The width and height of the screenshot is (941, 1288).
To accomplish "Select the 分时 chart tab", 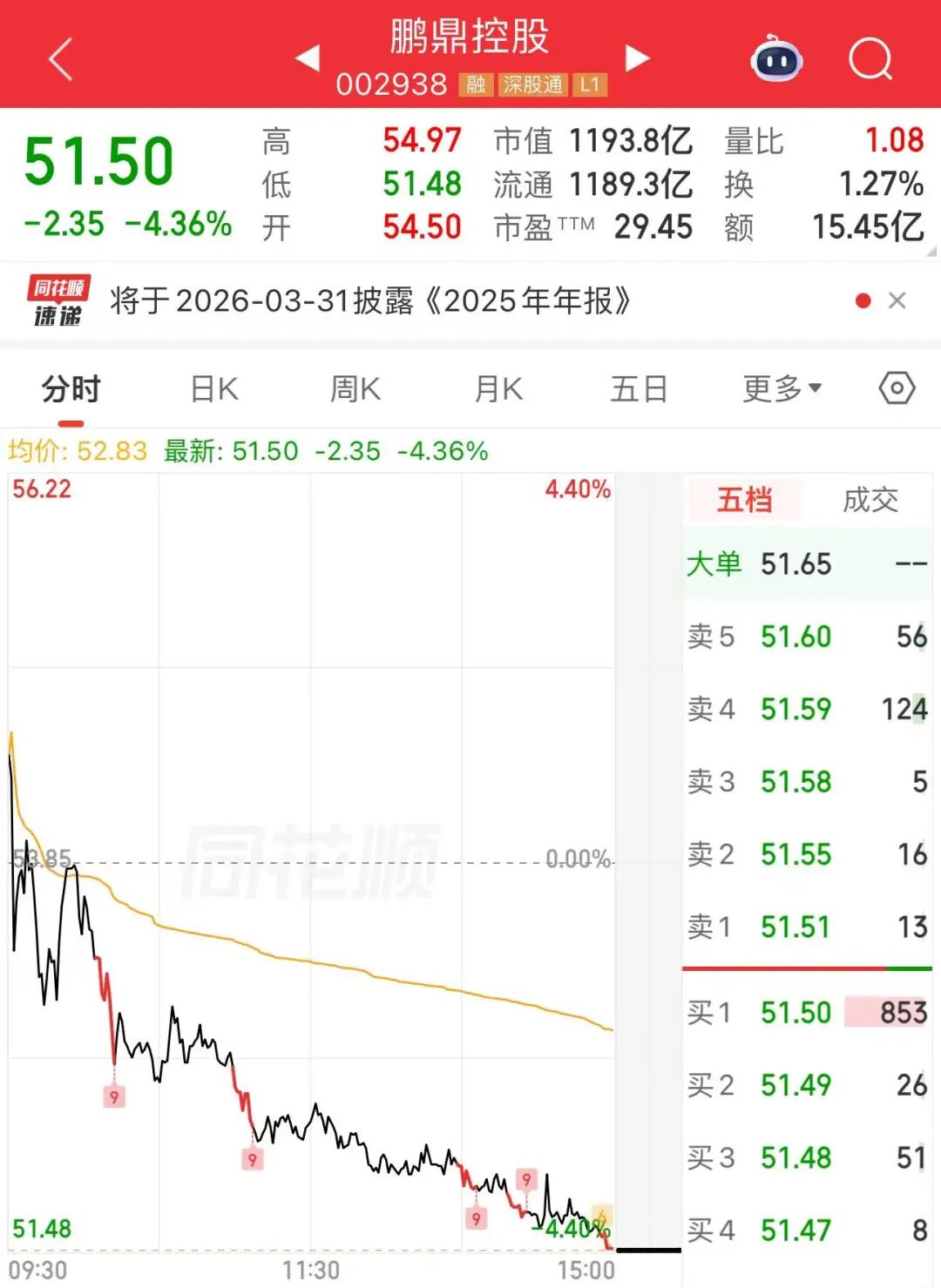I will click(71, 388).
